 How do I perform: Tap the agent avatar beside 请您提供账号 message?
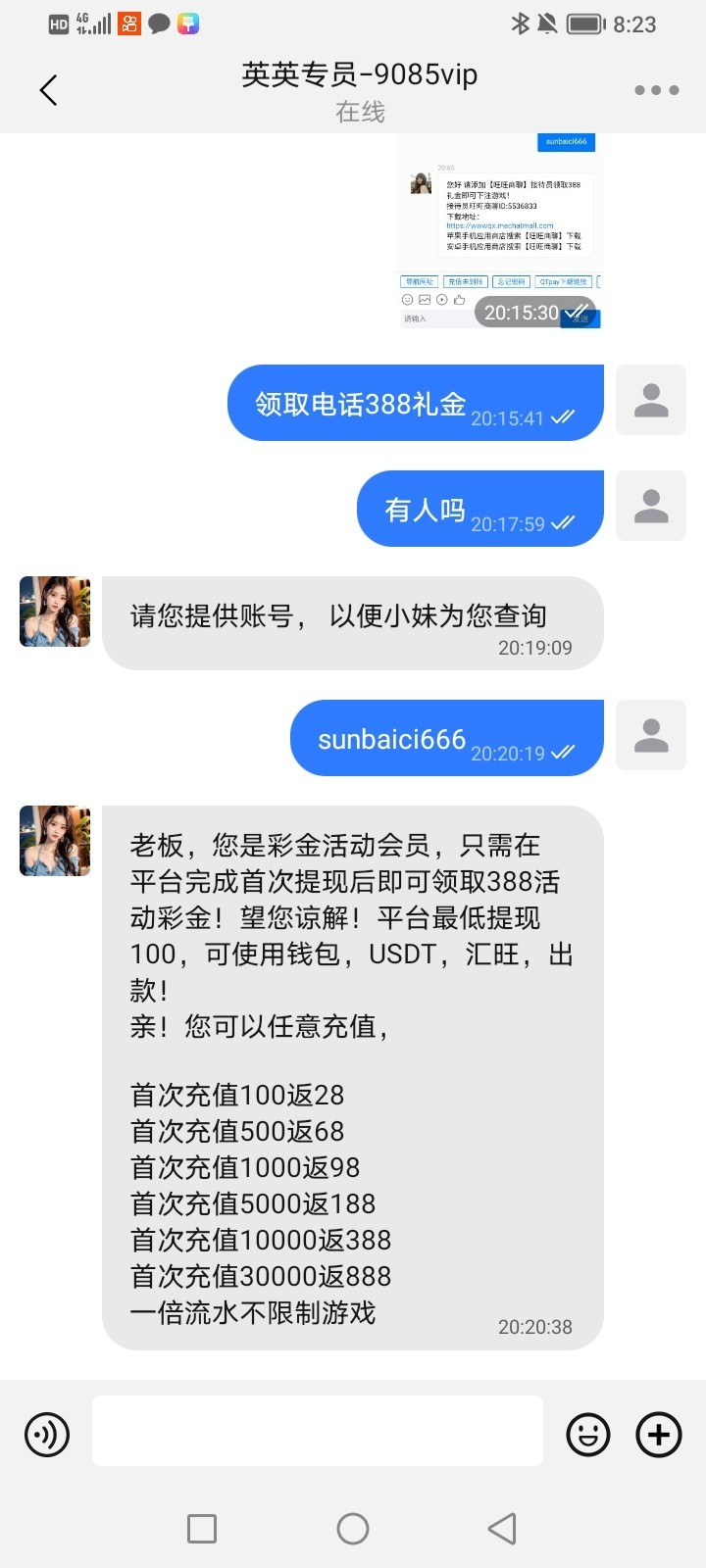coord(55,612)
